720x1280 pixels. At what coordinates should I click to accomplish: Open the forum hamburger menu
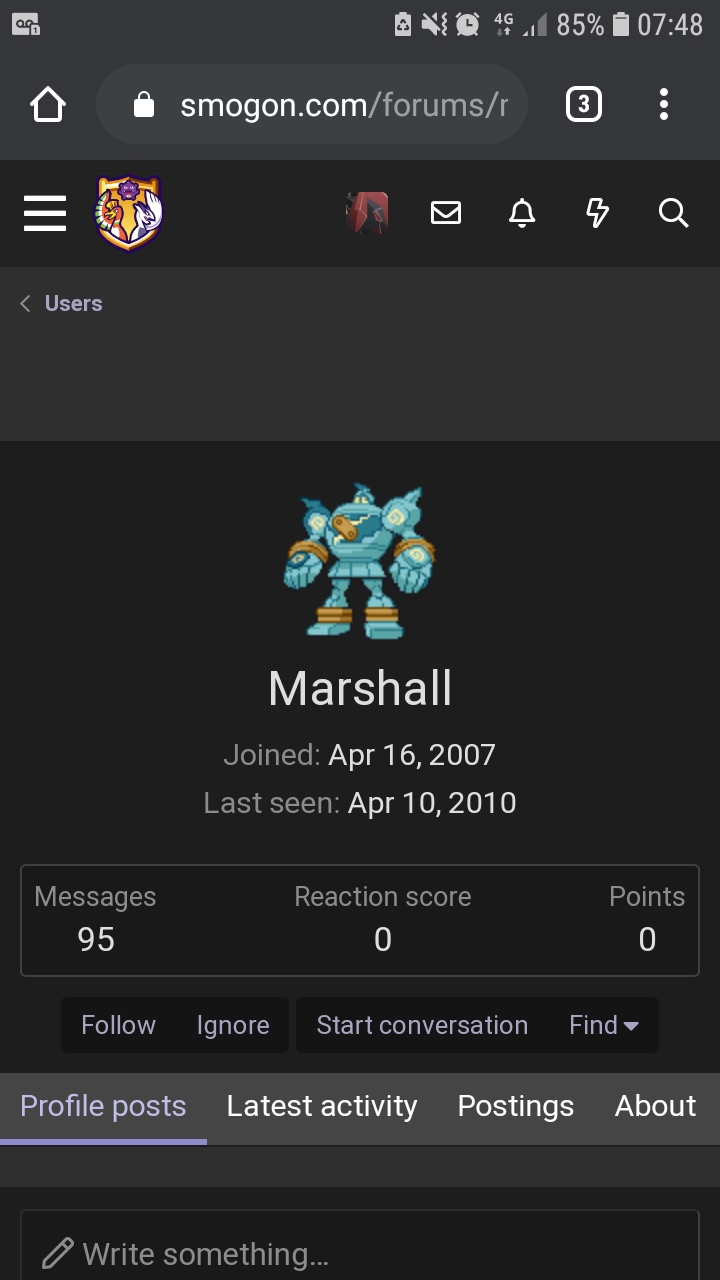45,213
